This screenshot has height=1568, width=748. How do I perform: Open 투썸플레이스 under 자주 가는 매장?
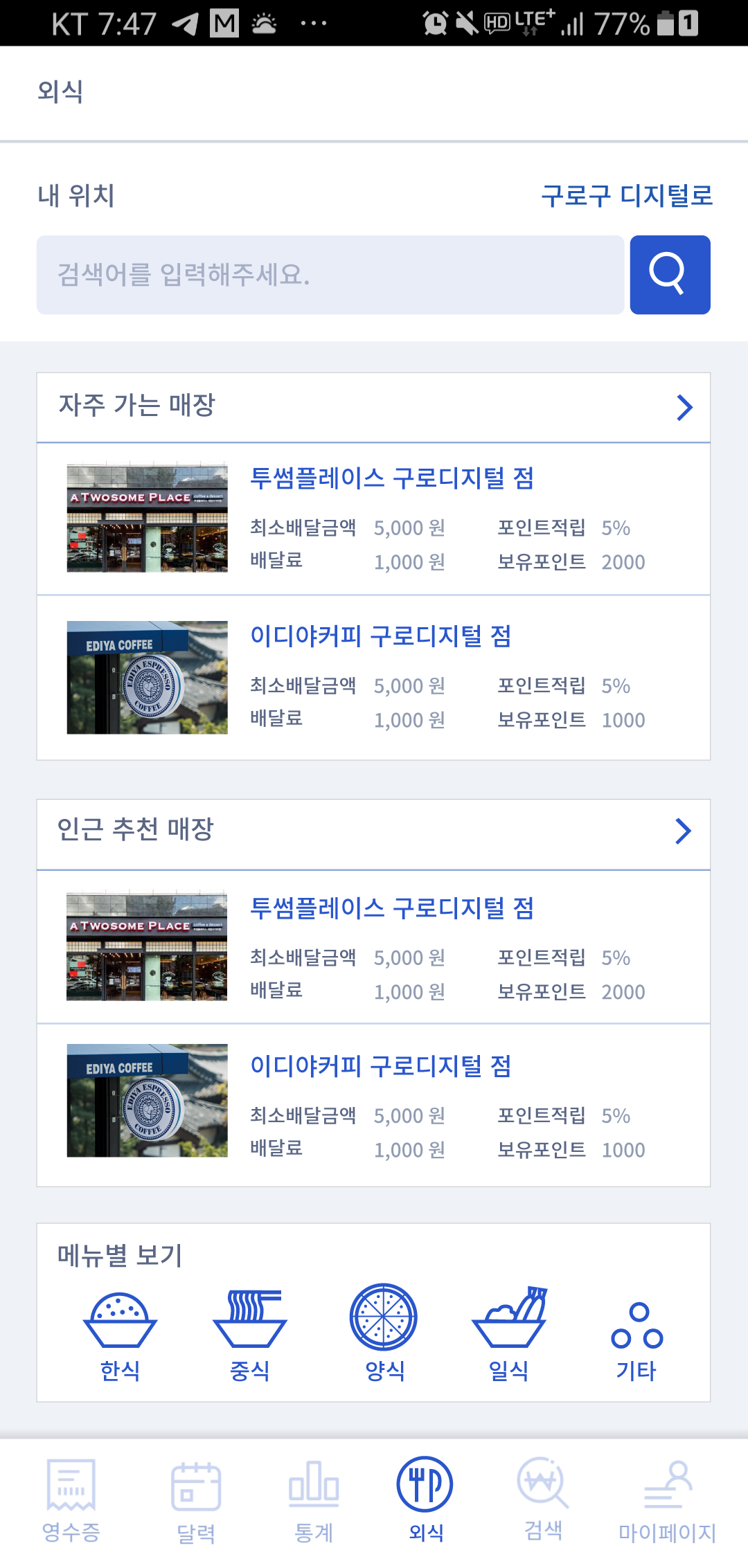[x=391, y=478]
